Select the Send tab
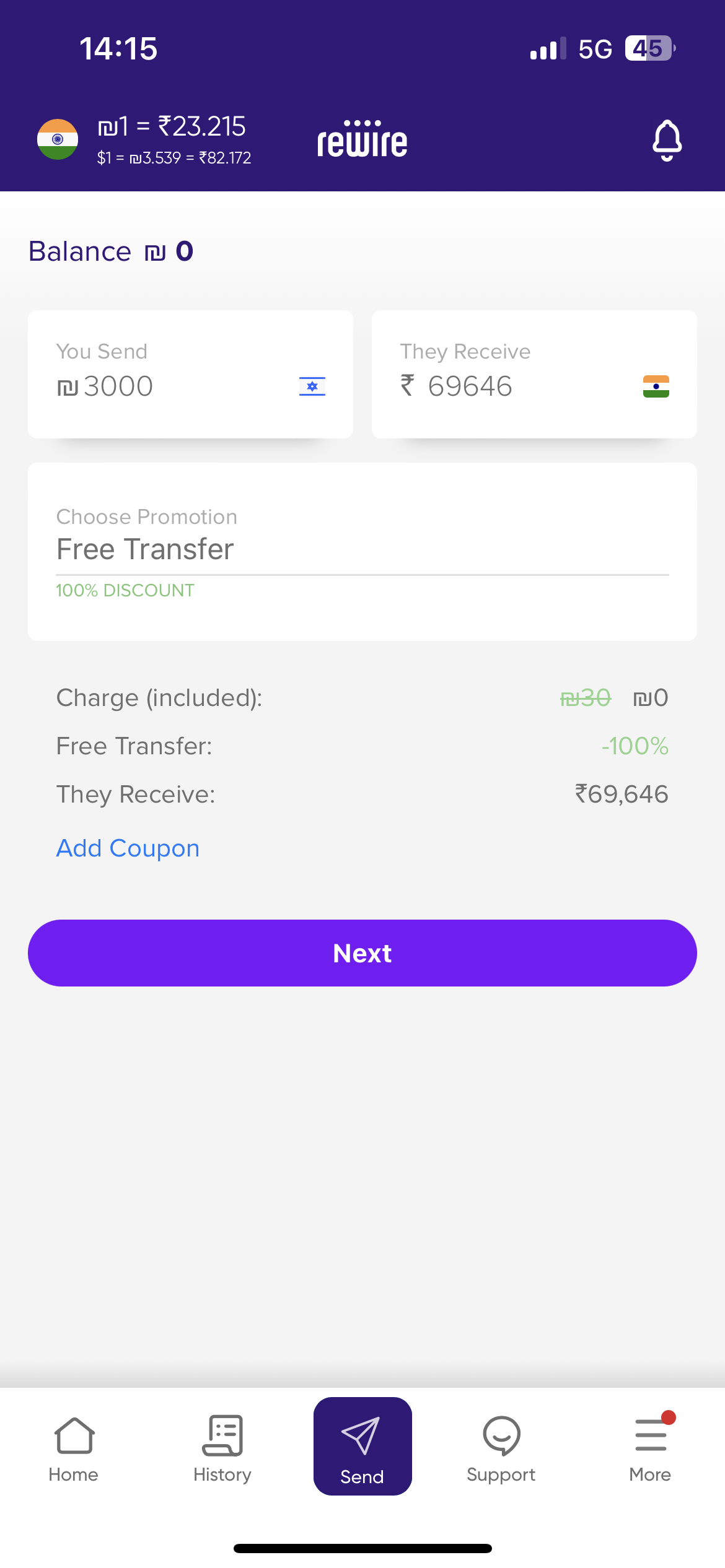The width and height of the screenshot is (725, 1568). (362, 1447)
